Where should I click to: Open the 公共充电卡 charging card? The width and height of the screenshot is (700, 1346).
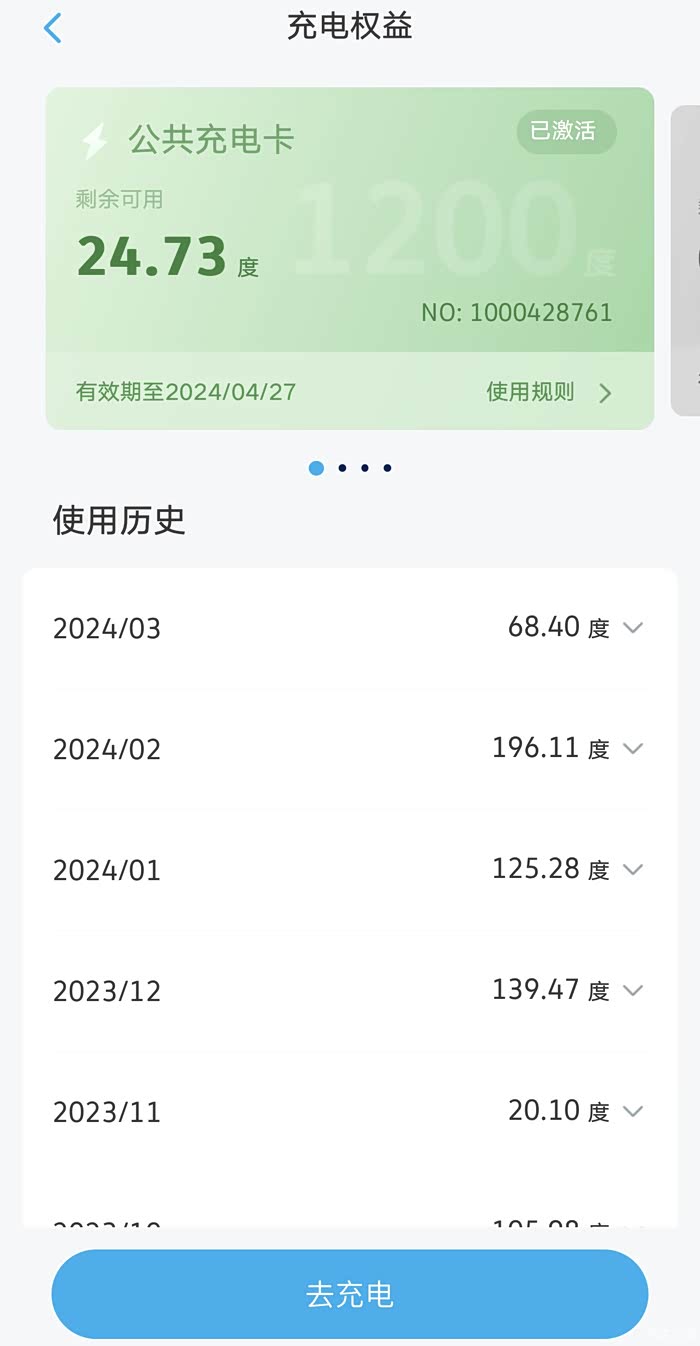(x=350, y=259)
